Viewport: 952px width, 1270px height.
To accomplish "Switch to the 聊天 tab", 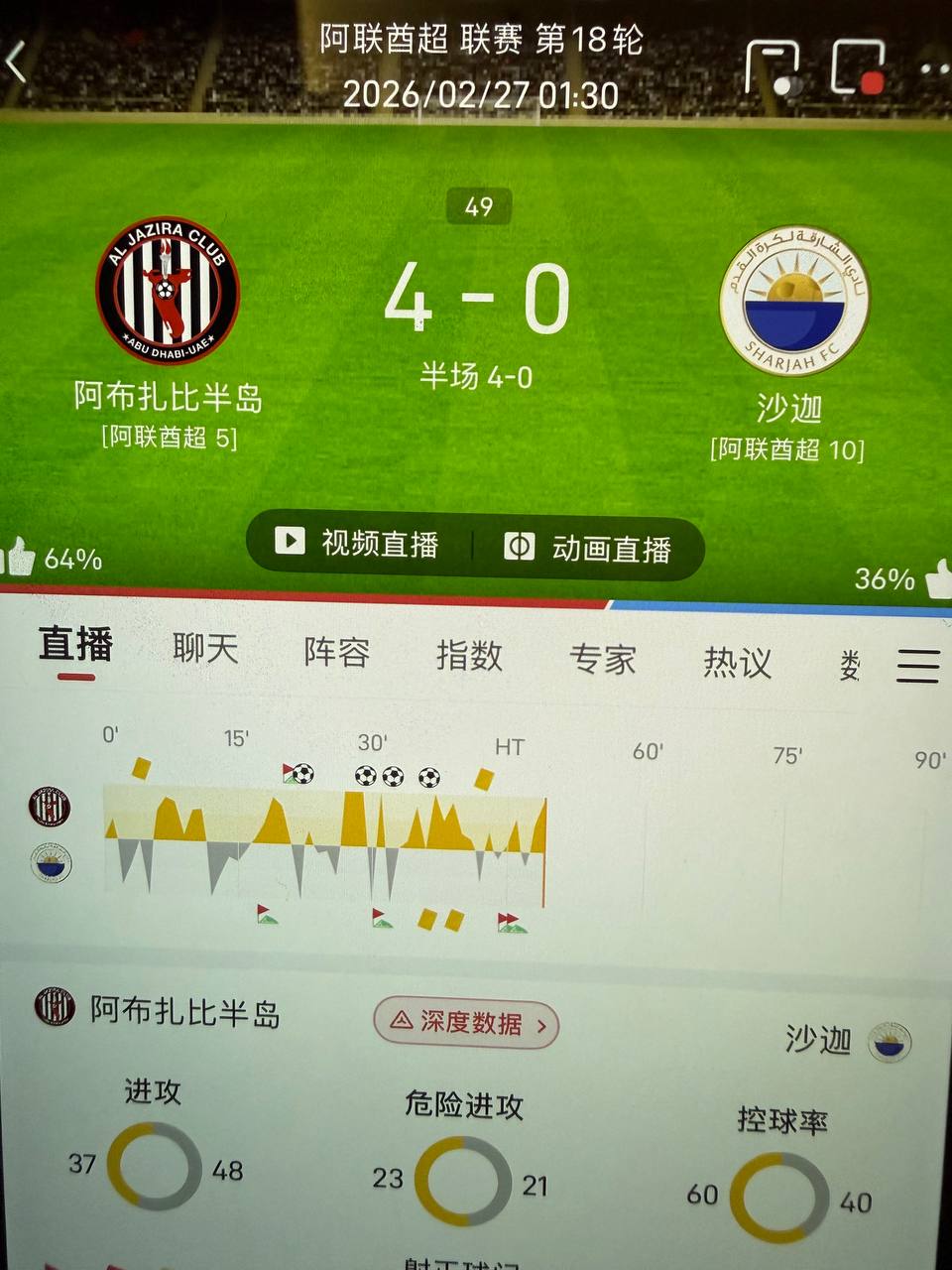I will pyautogui.click(x=205, y=648).
